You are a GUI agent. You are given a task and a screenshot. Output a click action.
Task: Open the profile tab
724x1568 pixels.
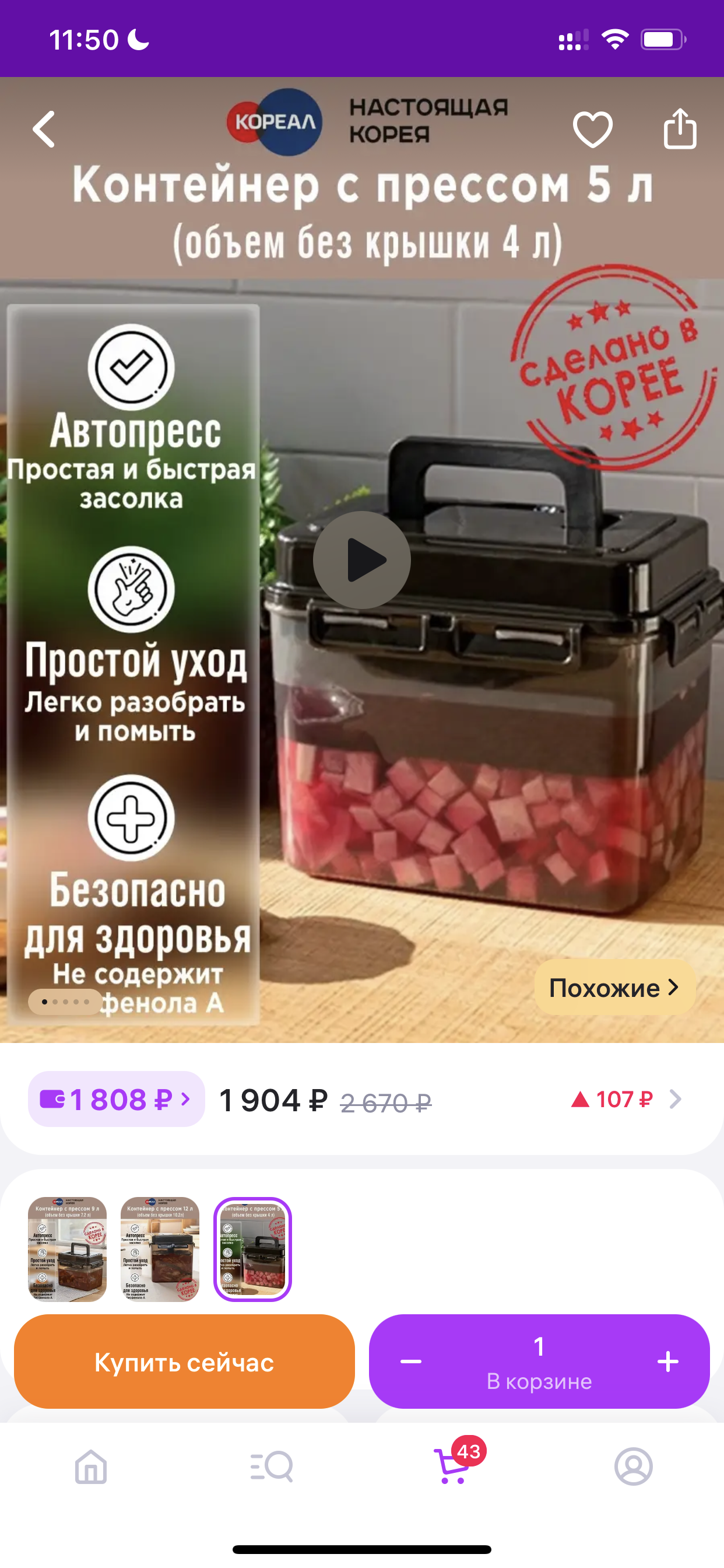point(633,1466)
